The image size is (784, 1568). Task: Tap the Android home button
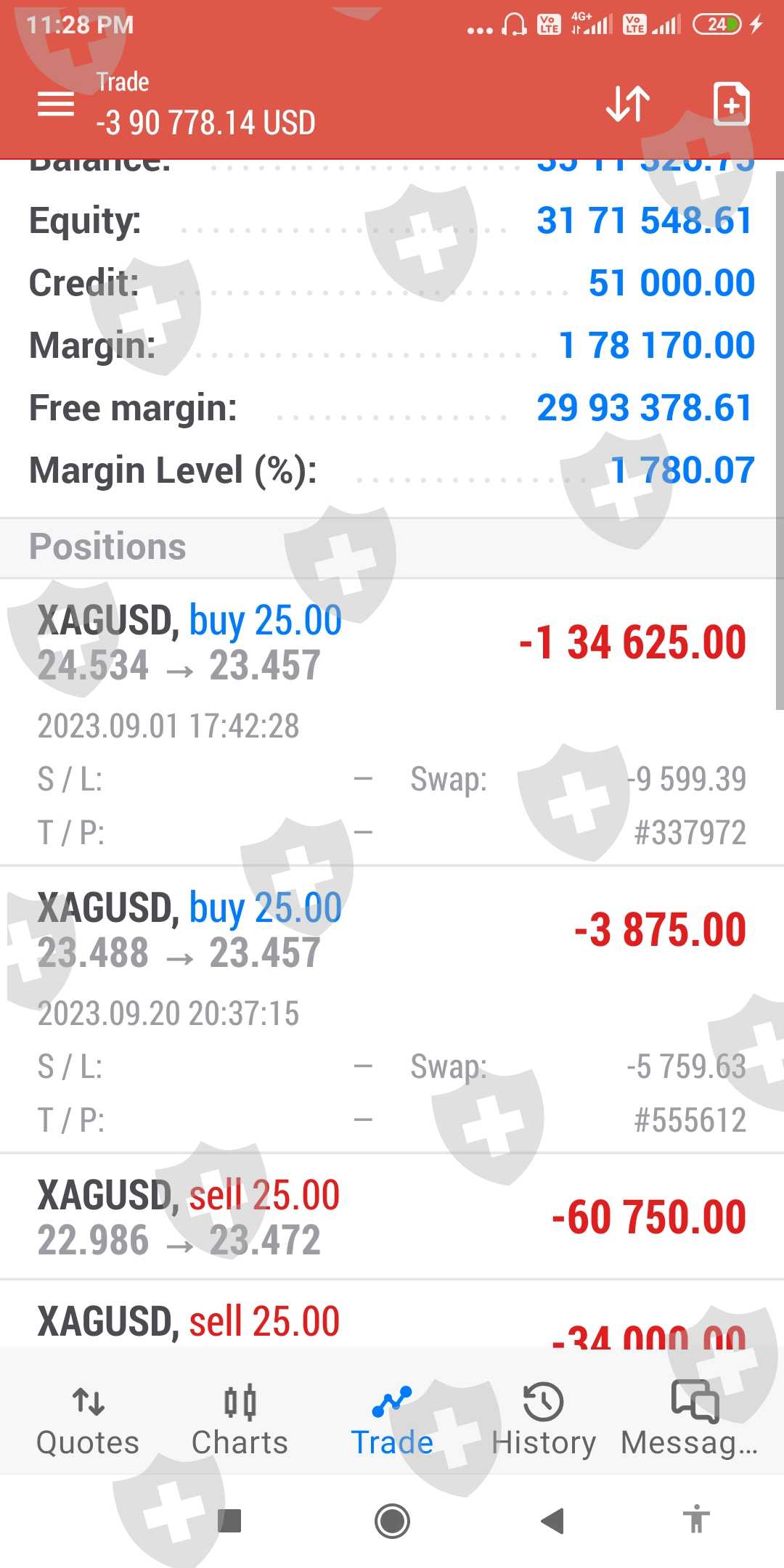tap(392, 1521)
